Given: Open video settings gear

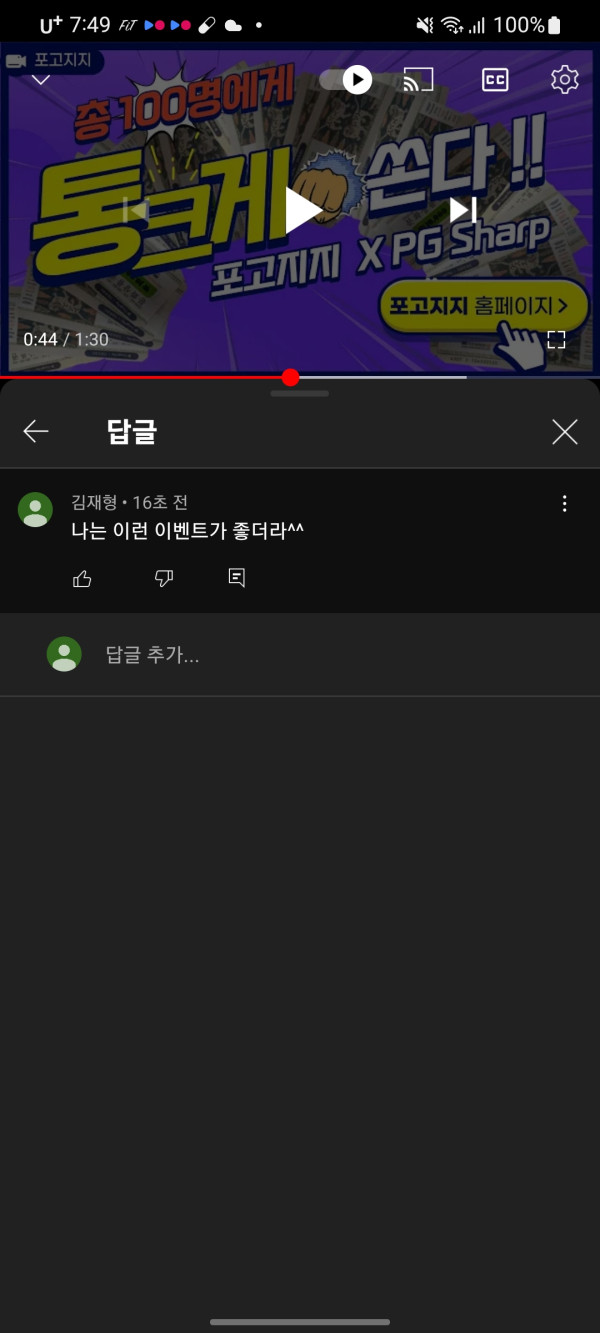Looking at the screenshot, I should click(x=565, y=80).
